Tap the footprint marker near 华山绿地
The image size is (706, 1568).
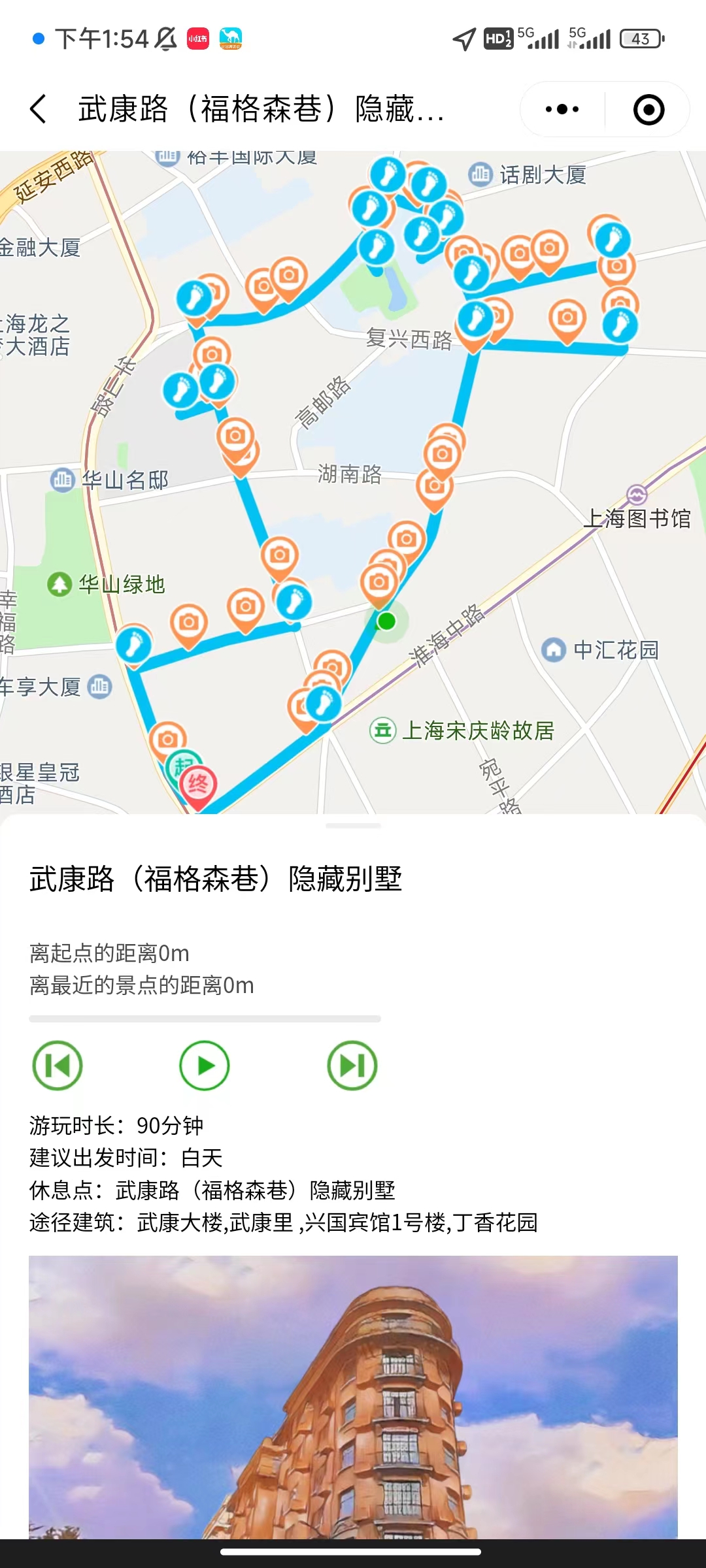[134, 645]
